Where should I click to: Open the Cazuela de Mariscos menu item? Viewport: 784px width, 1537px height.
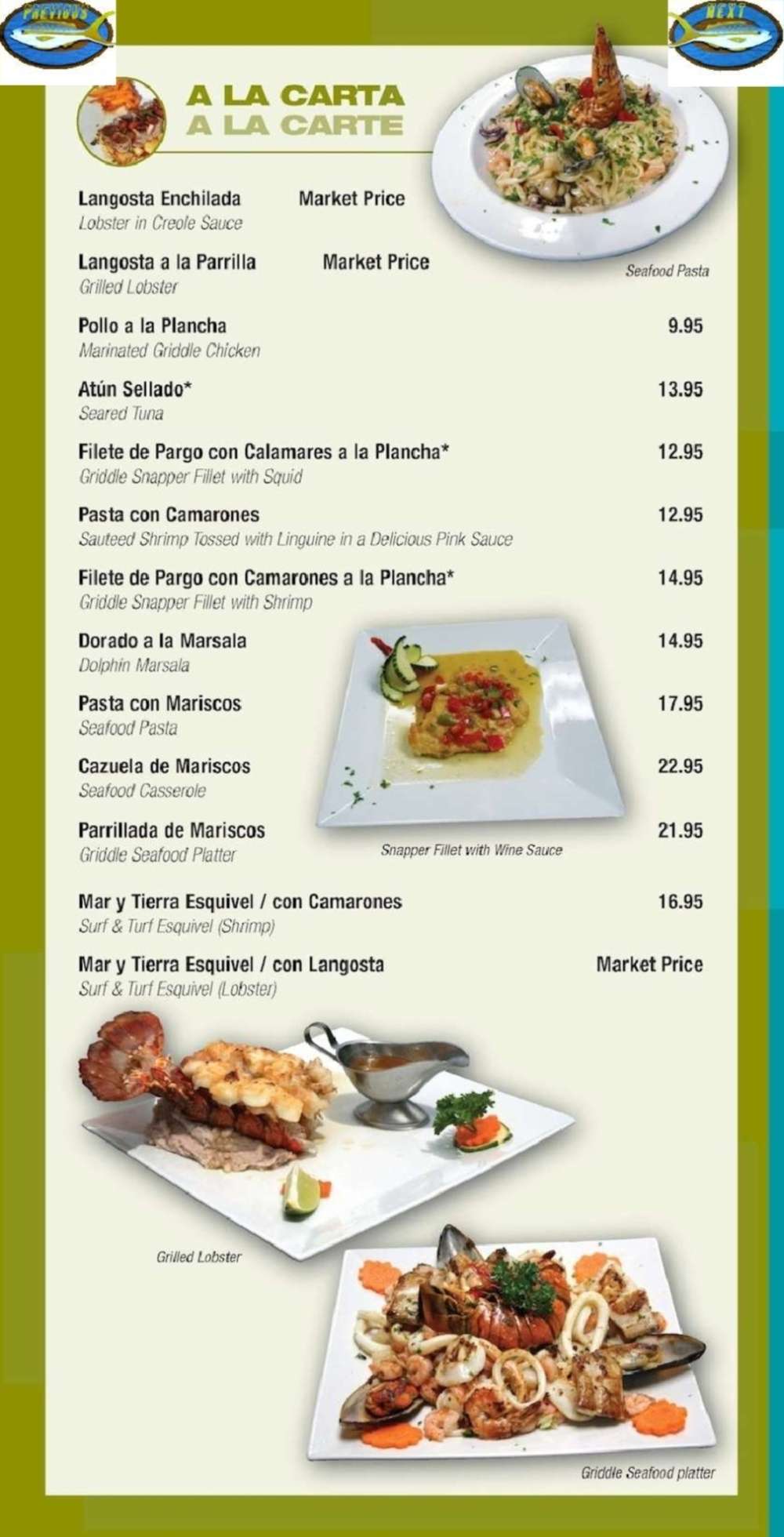point(164,767)
